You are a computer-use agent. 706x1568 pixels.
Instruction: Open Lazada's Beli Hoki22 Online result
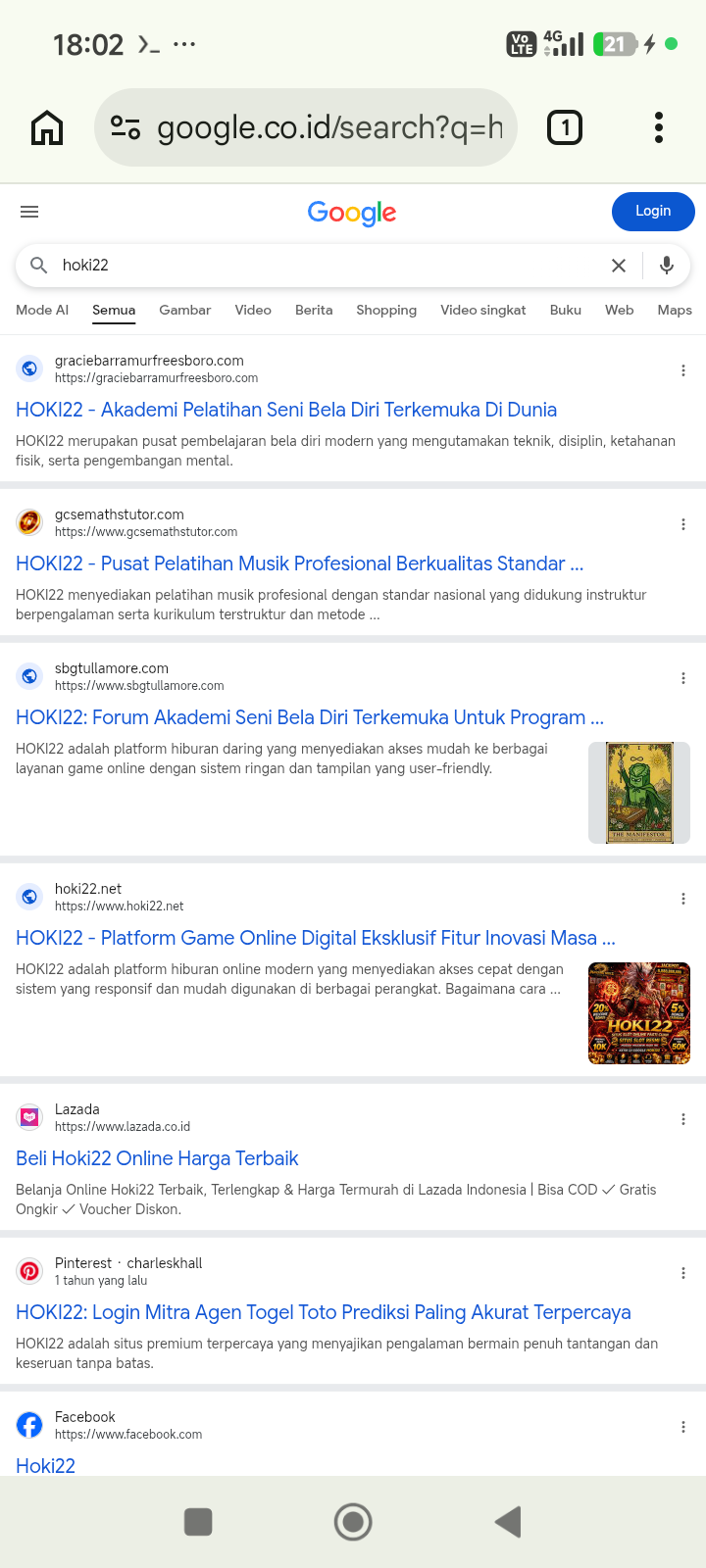pos(157,1158)
